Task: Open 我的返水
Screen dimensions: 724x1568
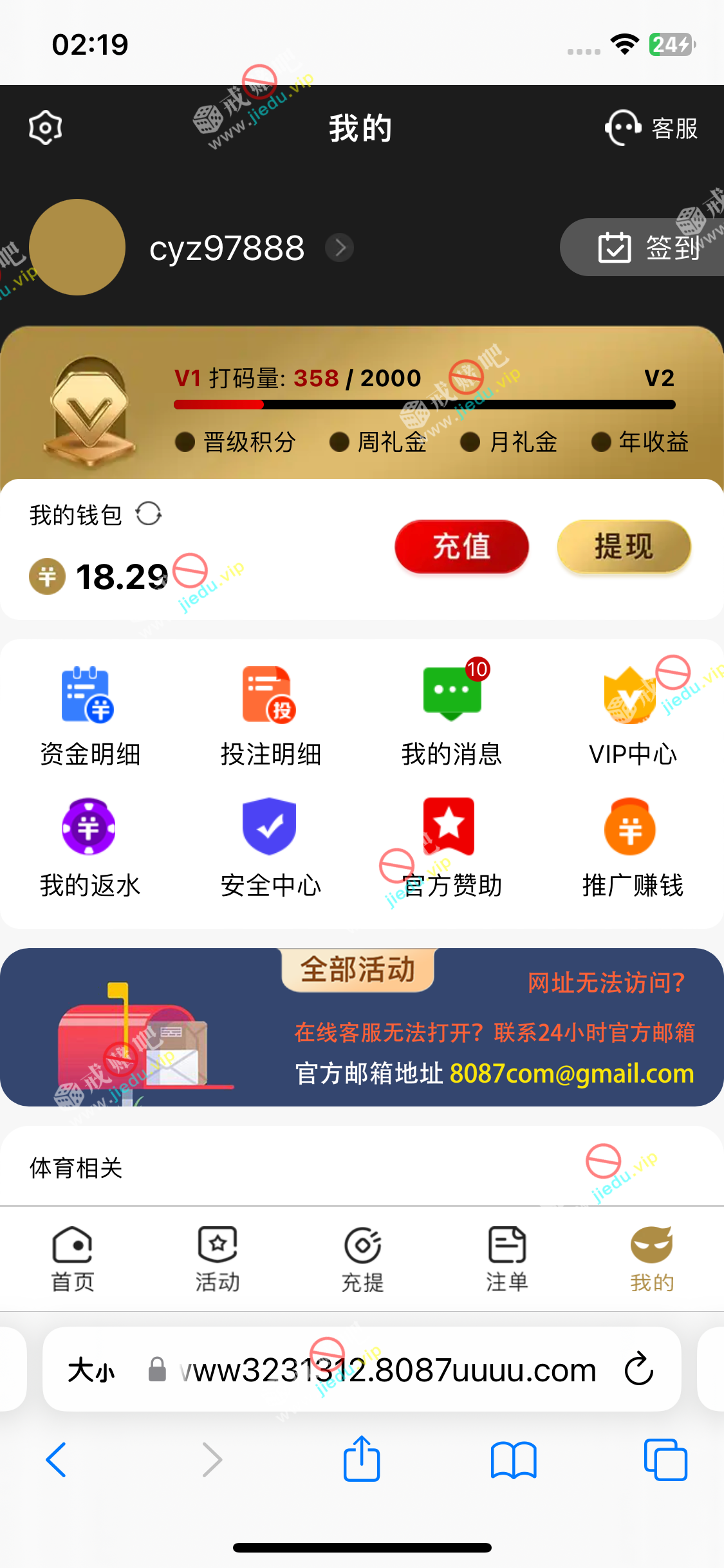Action: 89,848
